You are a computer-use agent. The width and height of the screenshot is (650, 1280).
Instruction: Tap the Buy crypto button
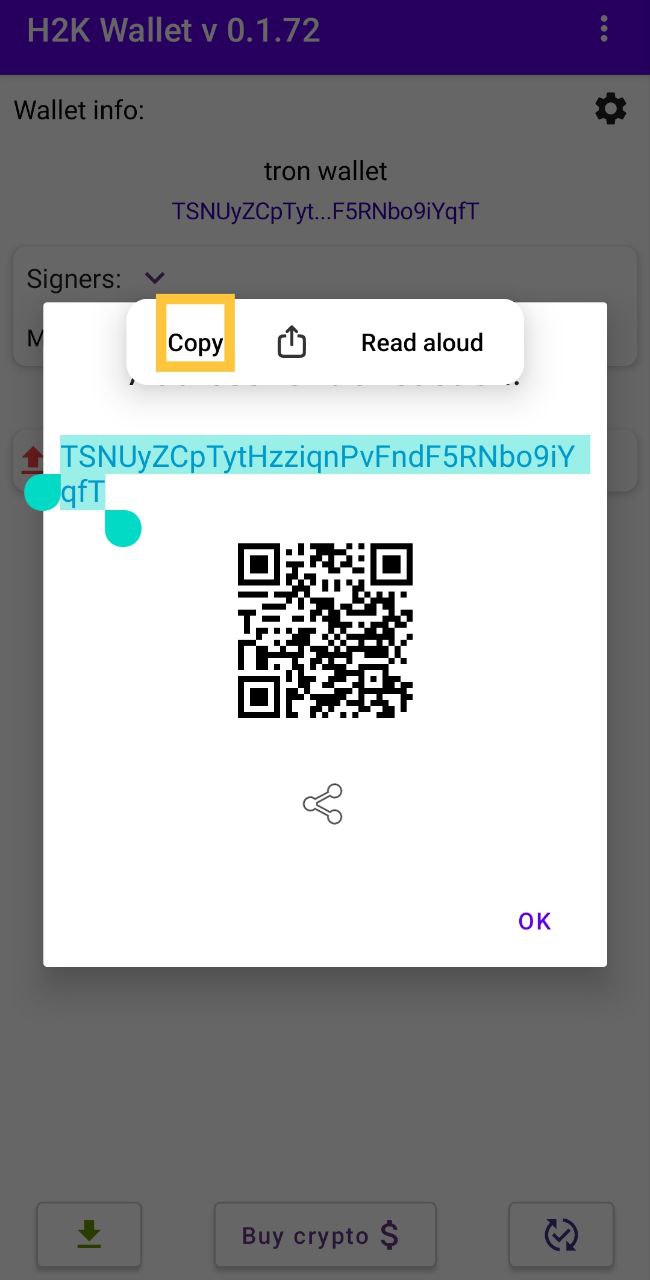pyautogui.click(x=325, y=1235)
